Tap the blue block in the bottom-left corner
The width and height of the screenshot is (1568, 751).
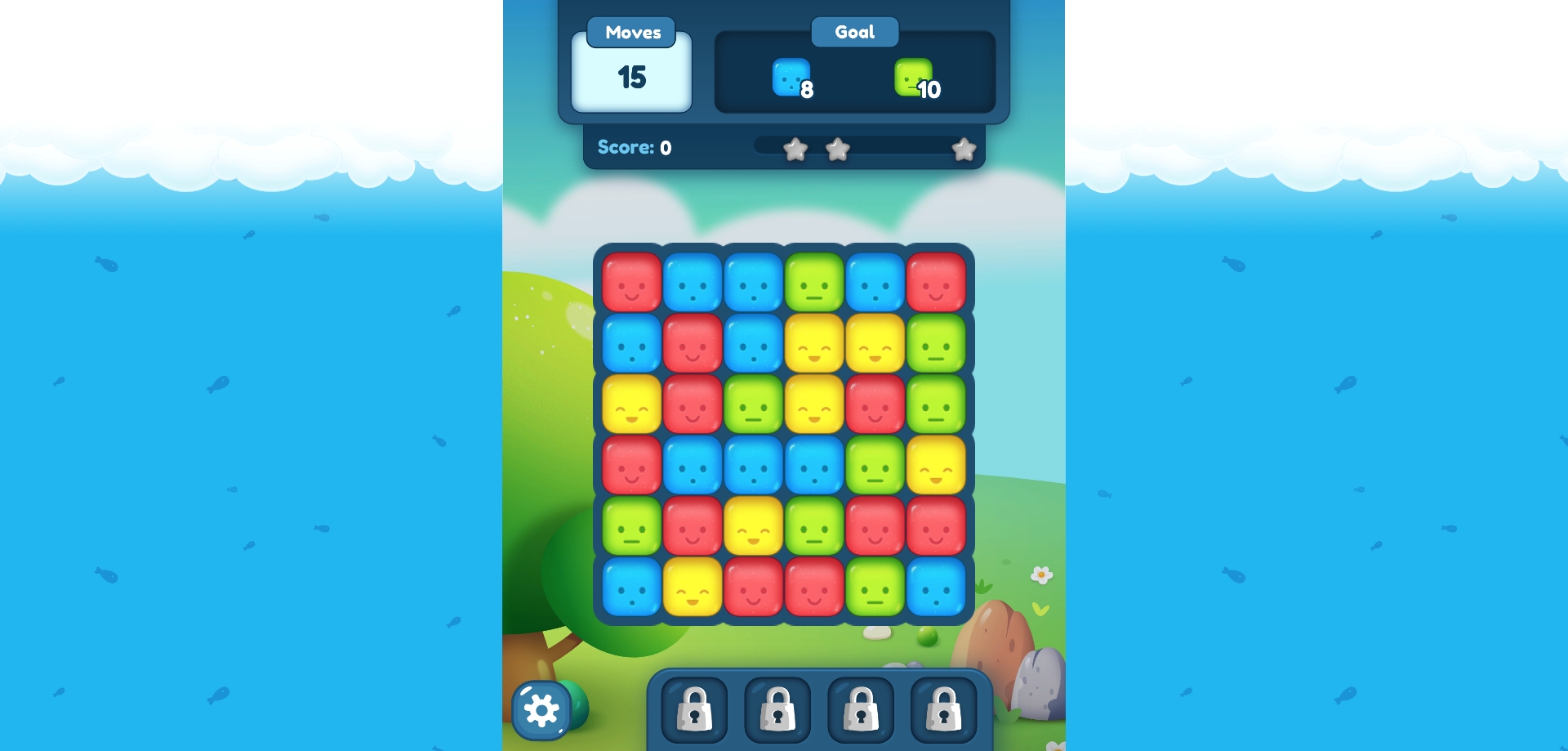pos(631,587)
